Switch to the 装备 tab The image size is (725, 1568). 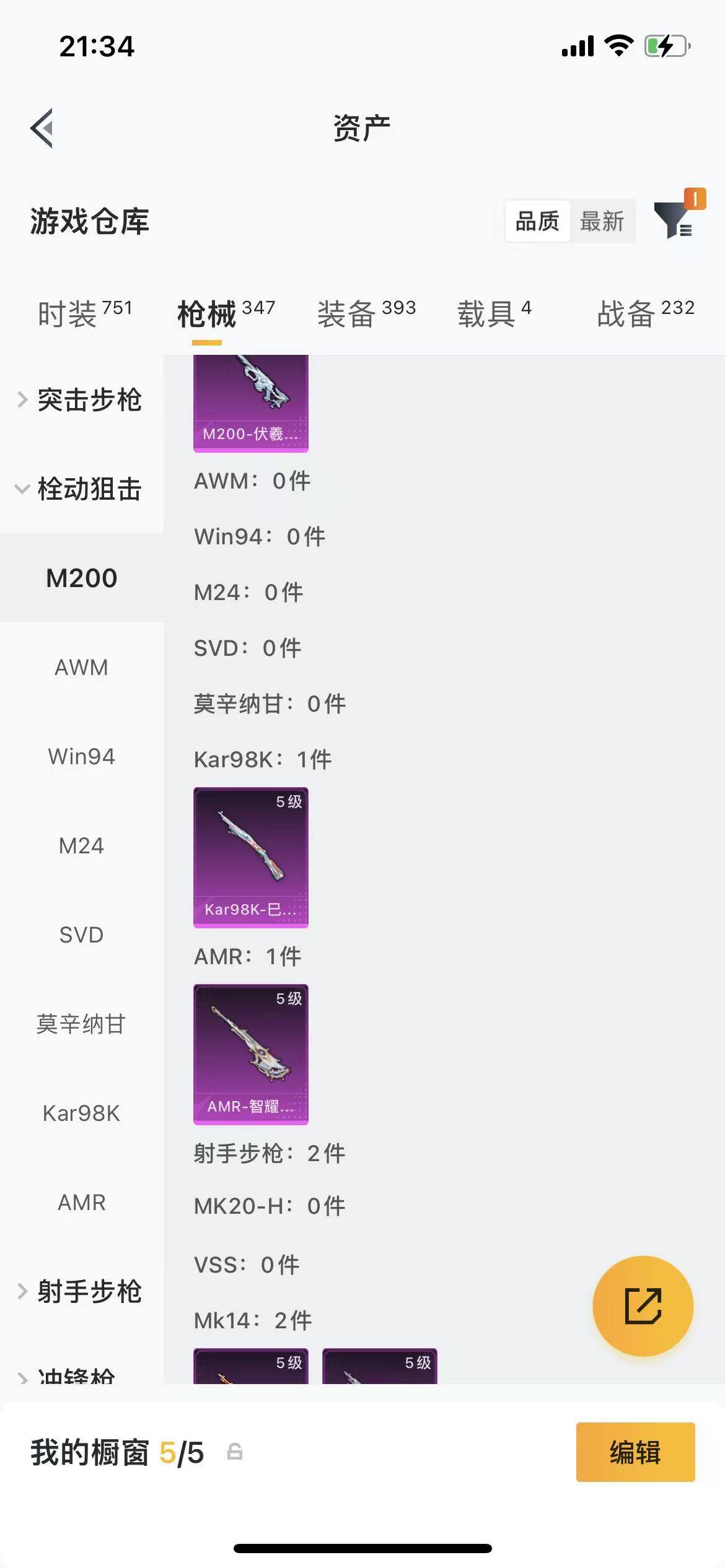coord(366,313)
